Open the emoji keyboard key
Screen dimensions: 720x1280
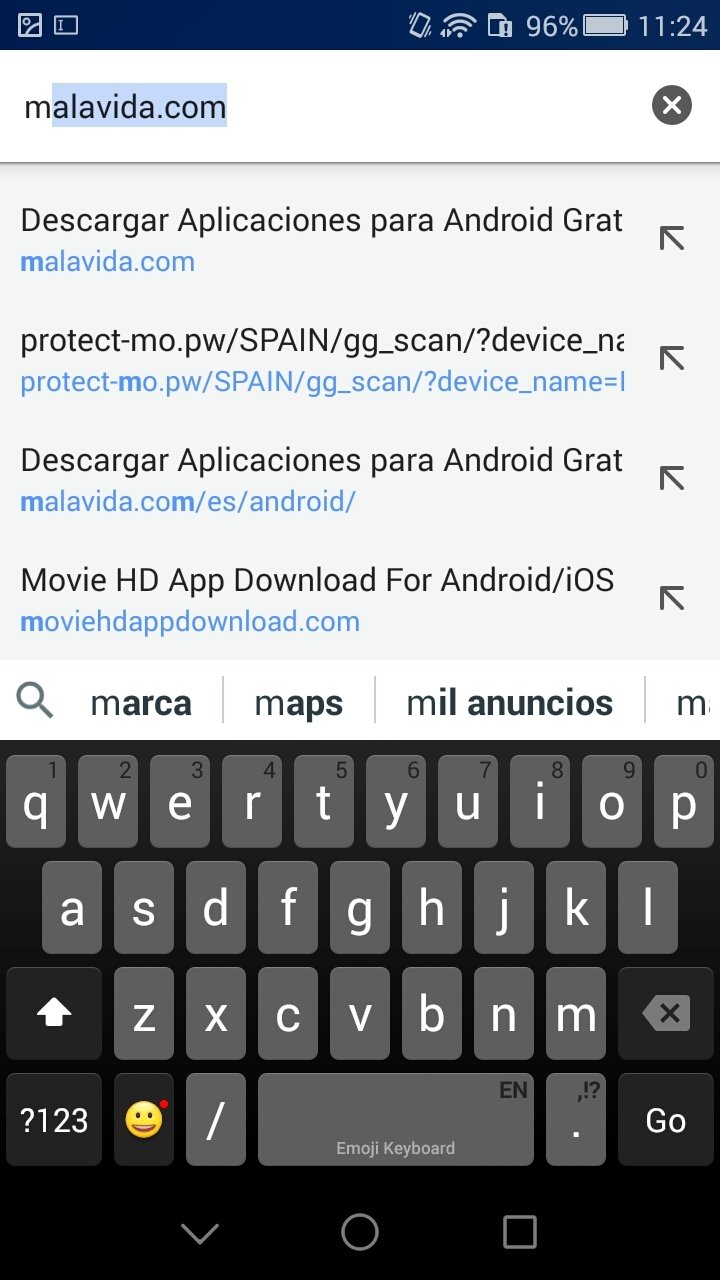coord(144,1120)
